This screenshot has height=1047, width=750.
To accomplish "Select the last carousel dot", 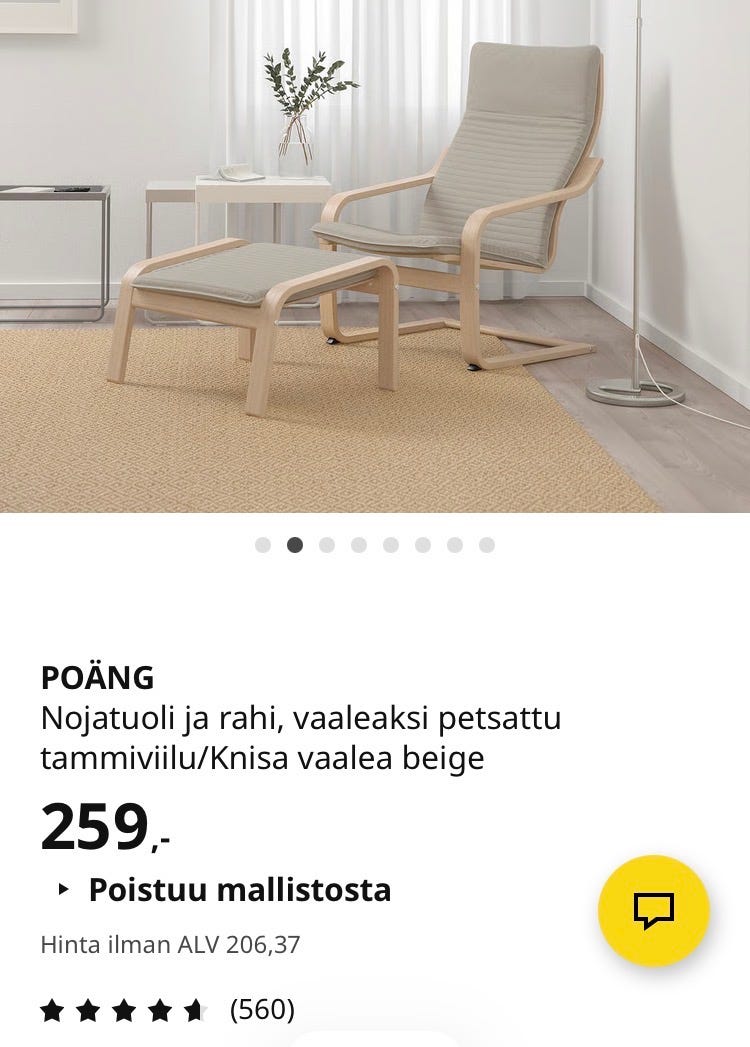I will (487, 545).
